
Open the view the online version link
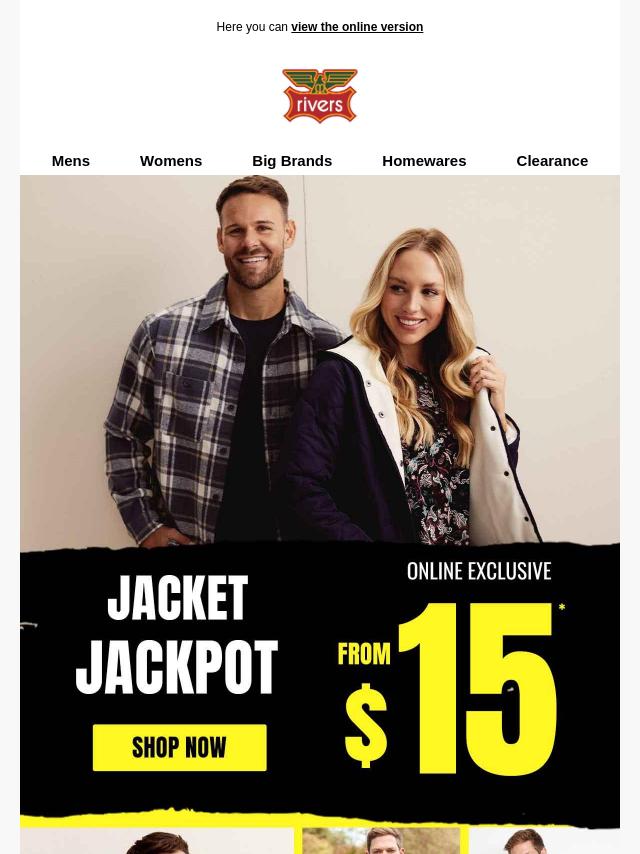(356, 27)
